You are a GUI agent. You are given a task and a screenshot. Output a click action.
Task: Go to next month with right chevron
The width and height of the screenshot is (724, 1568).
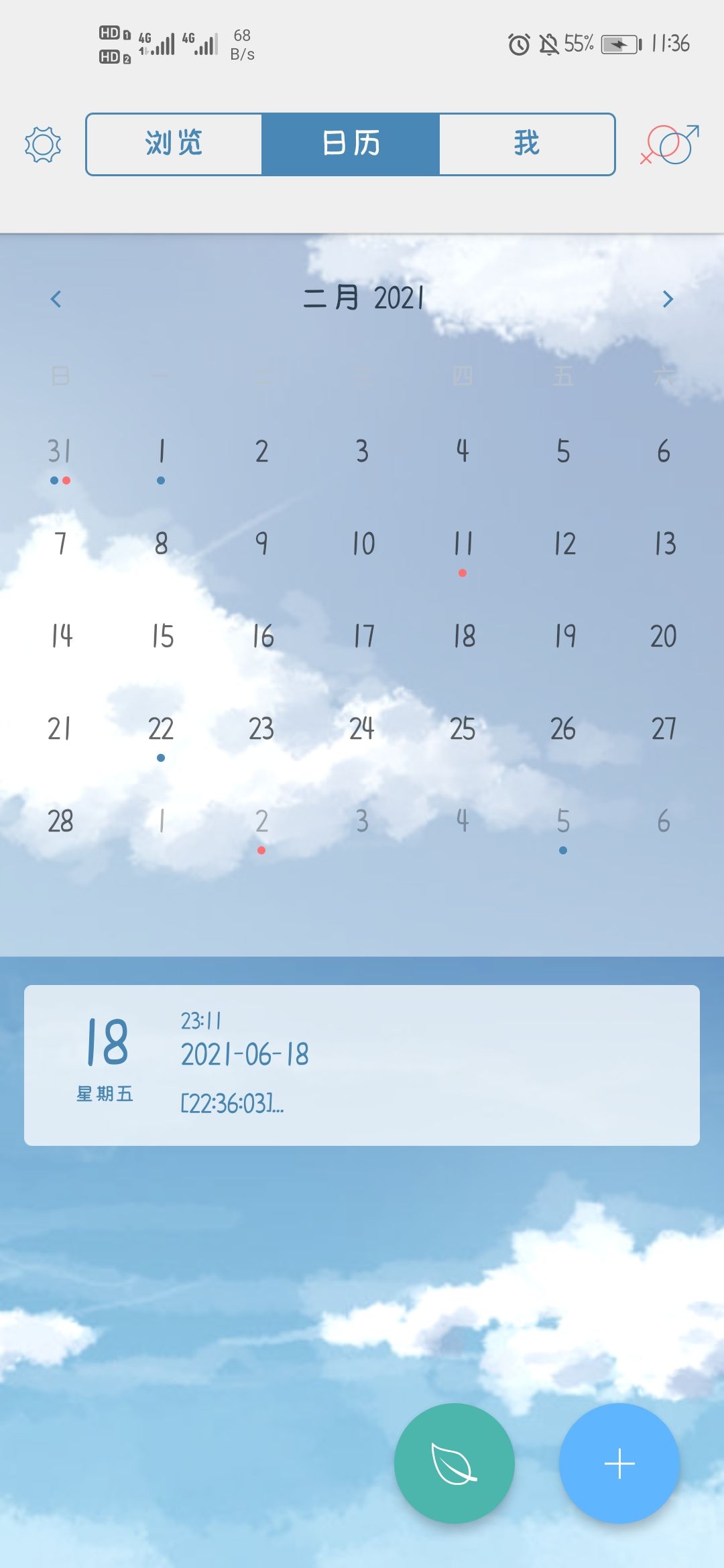[667, 300]
